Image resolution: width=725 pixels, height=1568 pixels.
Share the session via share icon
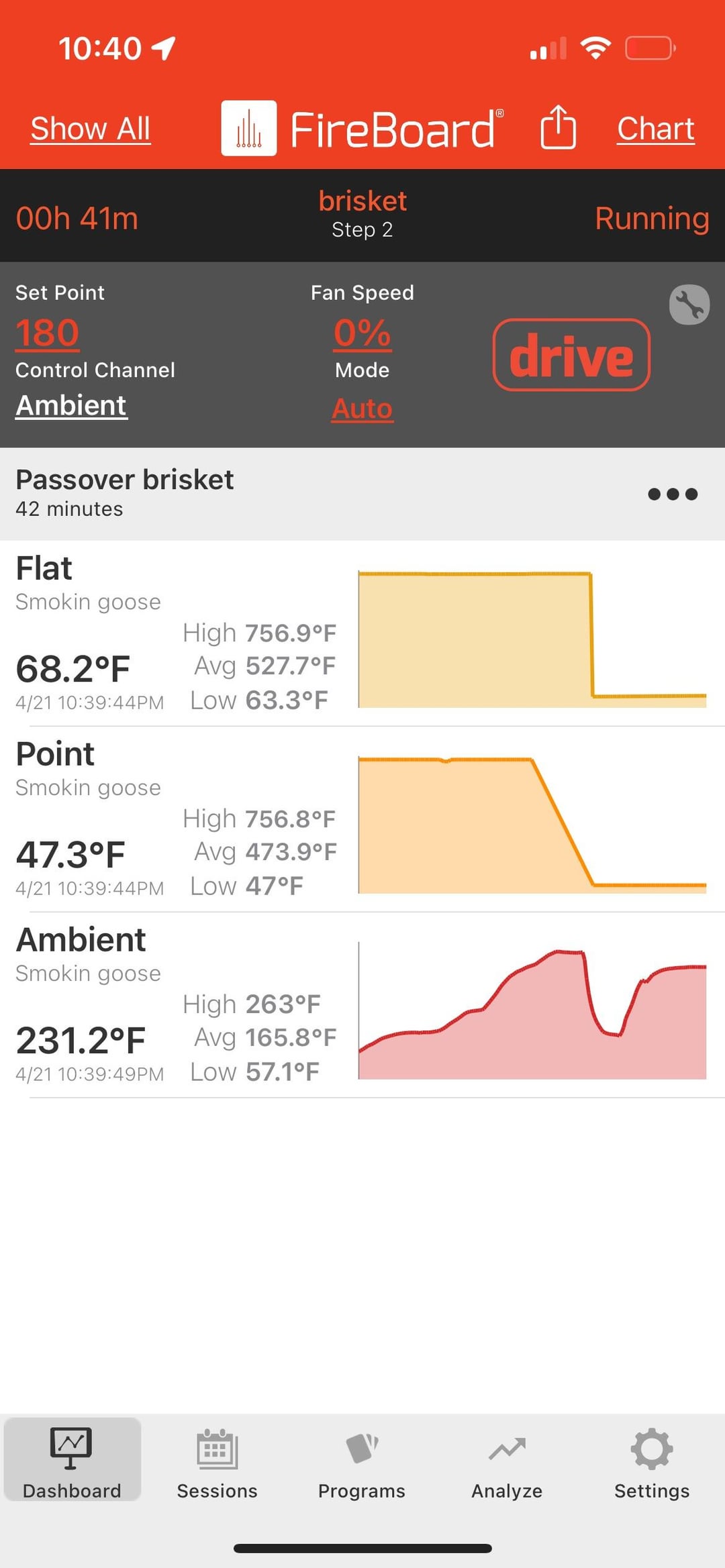558,127
